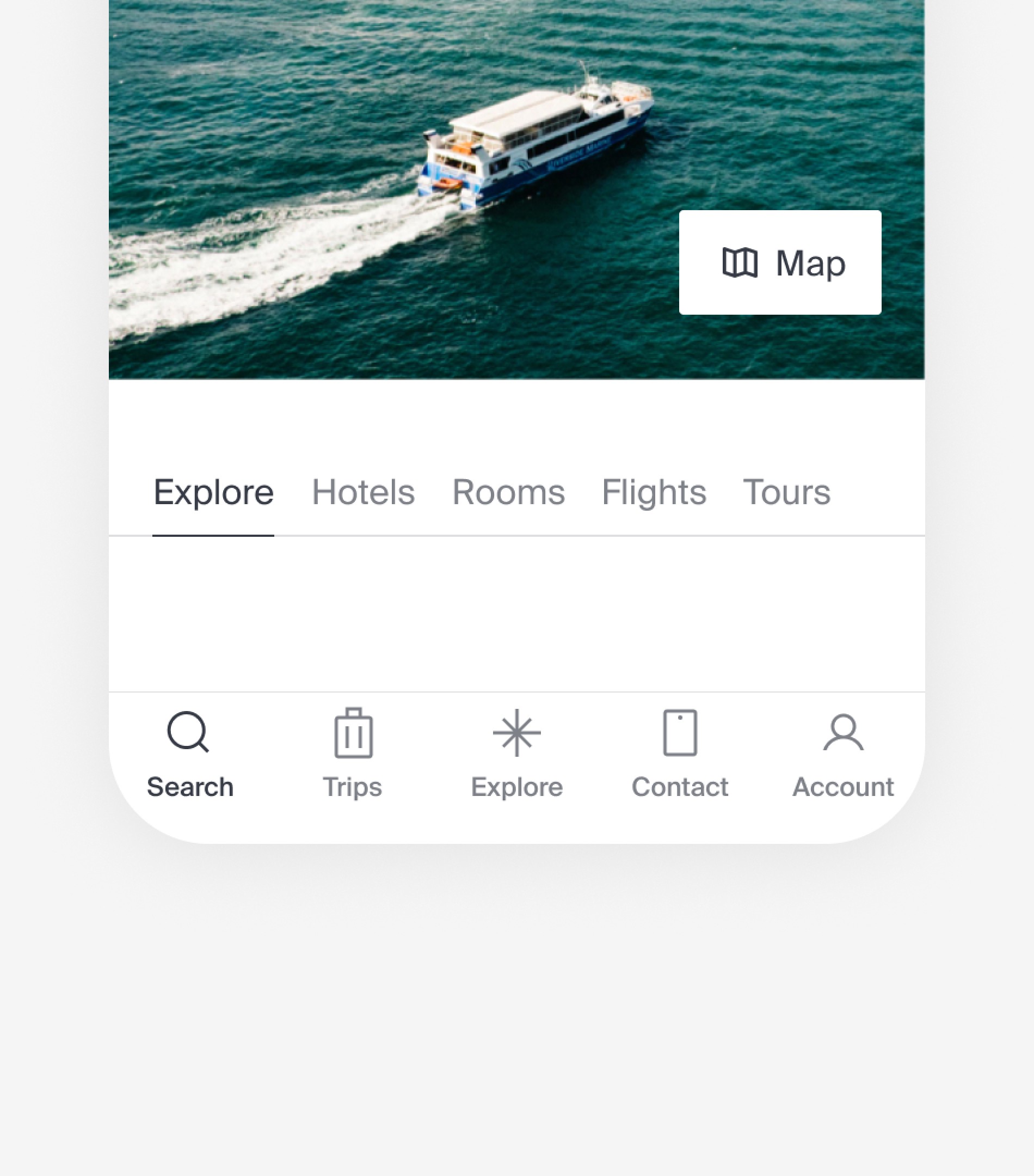Tap Search in the bottom navigation
Viewport: 1034px width, 1176px height.
tap(190, 755)
